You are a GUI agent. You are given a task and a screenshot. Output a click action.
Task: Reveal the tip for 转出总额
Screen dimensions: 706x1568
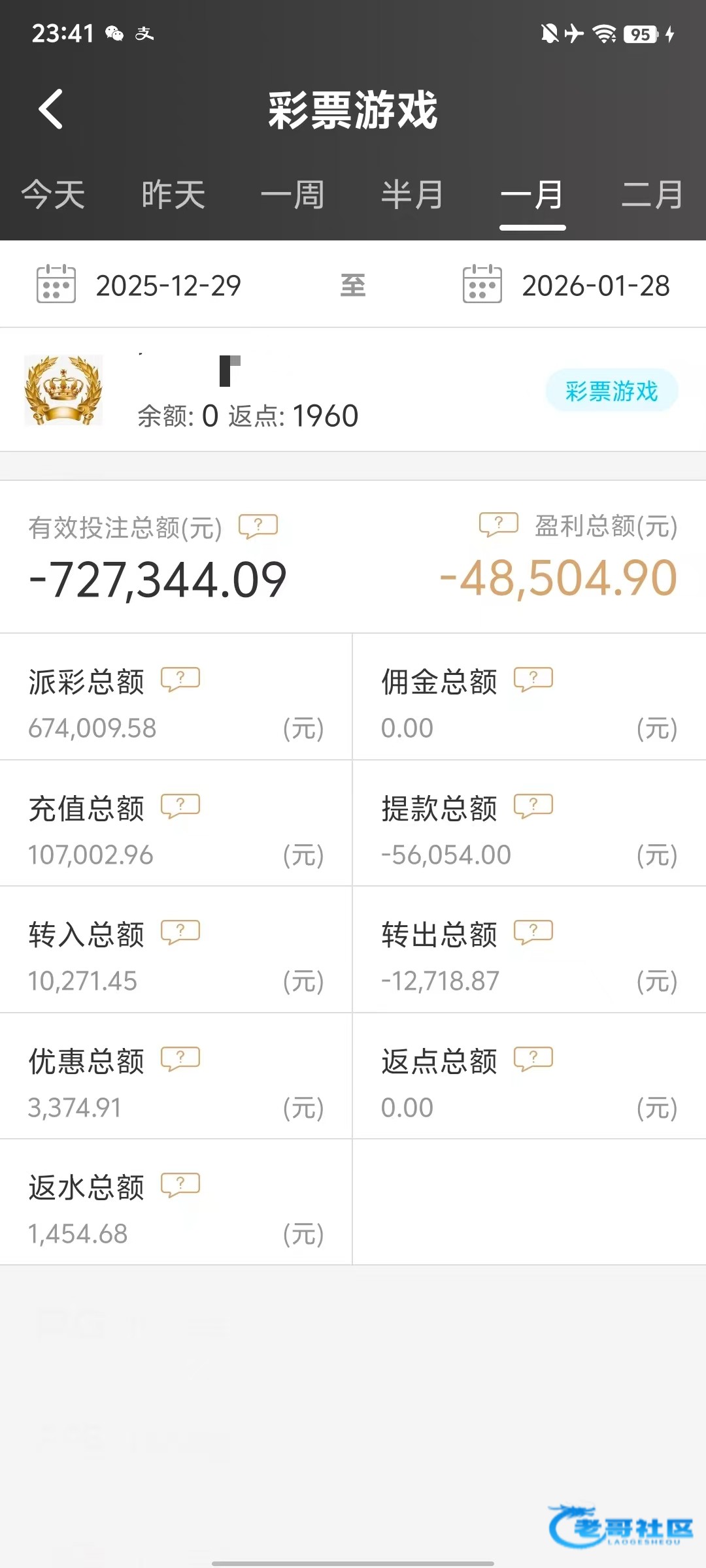(533, 932)
